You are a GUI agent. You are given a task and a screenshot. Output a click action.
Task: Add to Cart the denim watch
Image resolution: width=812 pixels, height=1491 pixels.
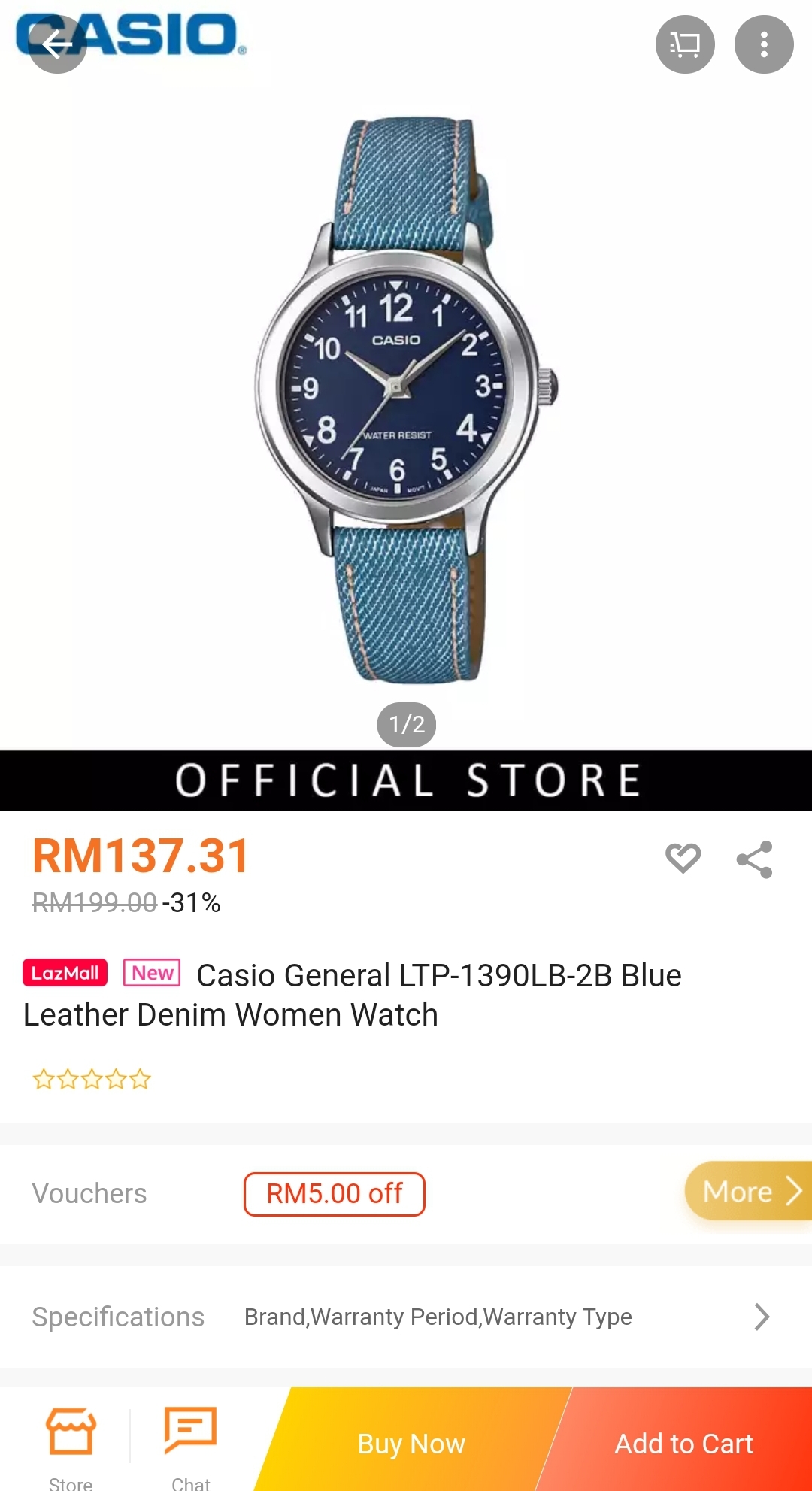(683, 1444)
